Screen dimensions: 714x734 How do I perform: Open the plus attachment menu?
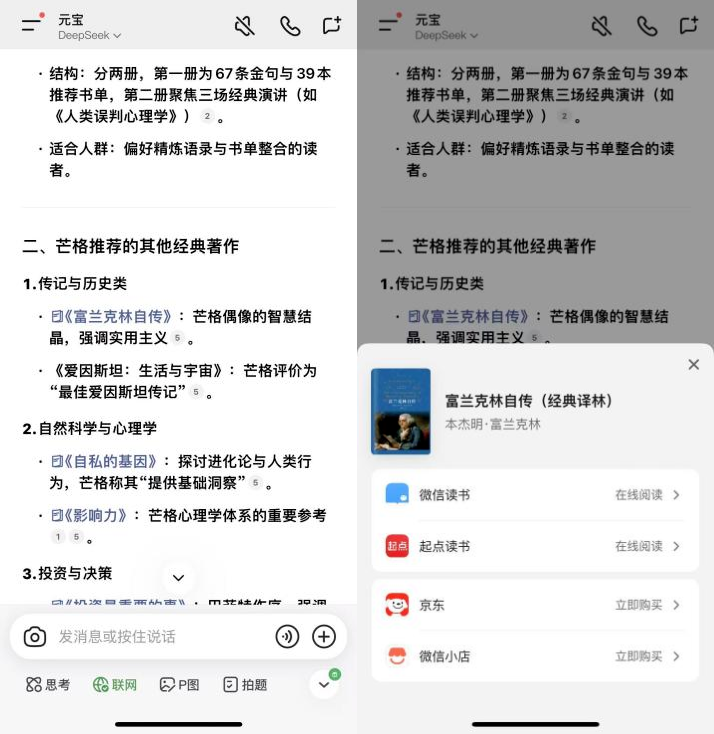(x=324, y=636)
